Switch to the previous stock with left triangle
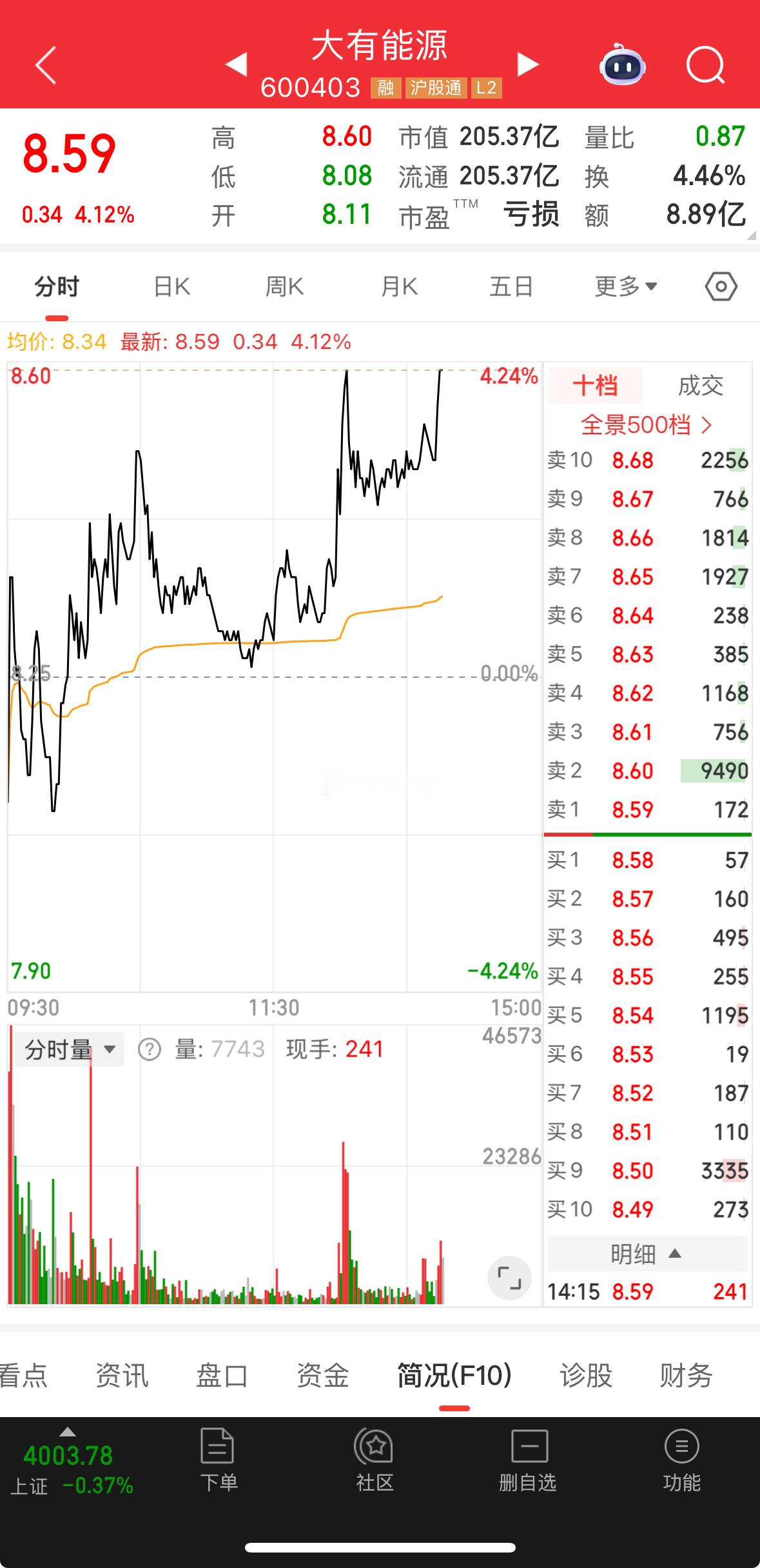This screenshot has height=1568, width=760. click(x=236, y=65)
